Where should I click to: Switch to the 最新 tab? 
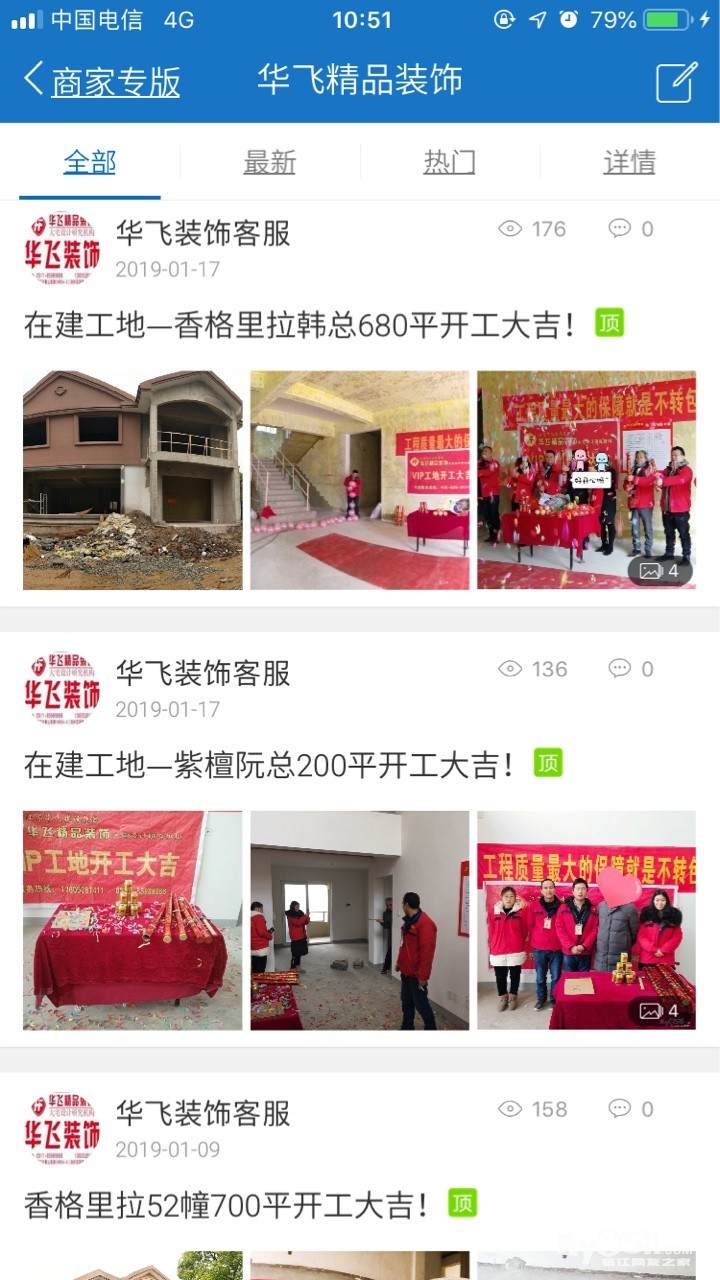tap(270, 162)
